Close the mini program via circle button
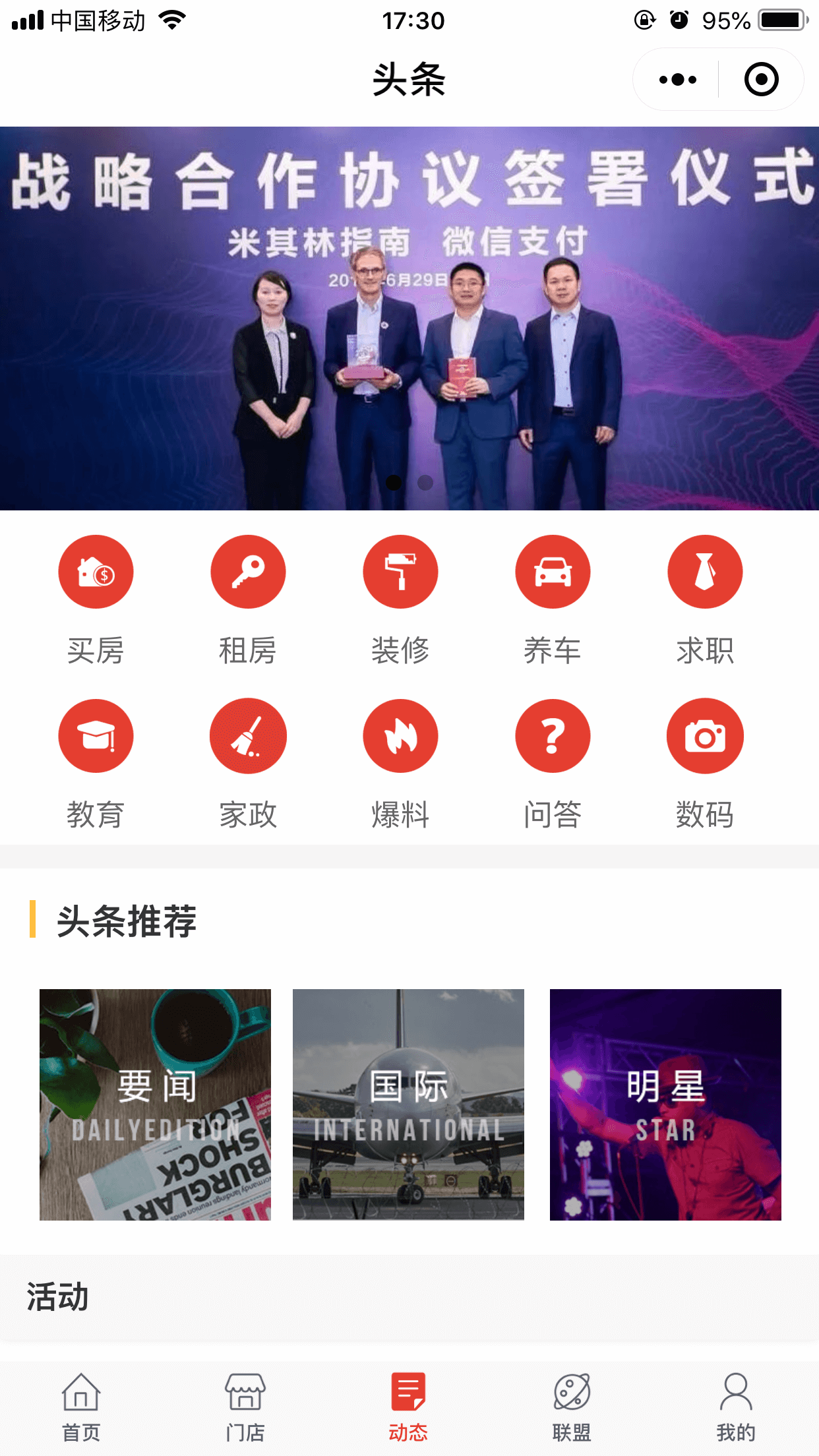The width and height of the screenshot is (819, 1456). (761, 80)
